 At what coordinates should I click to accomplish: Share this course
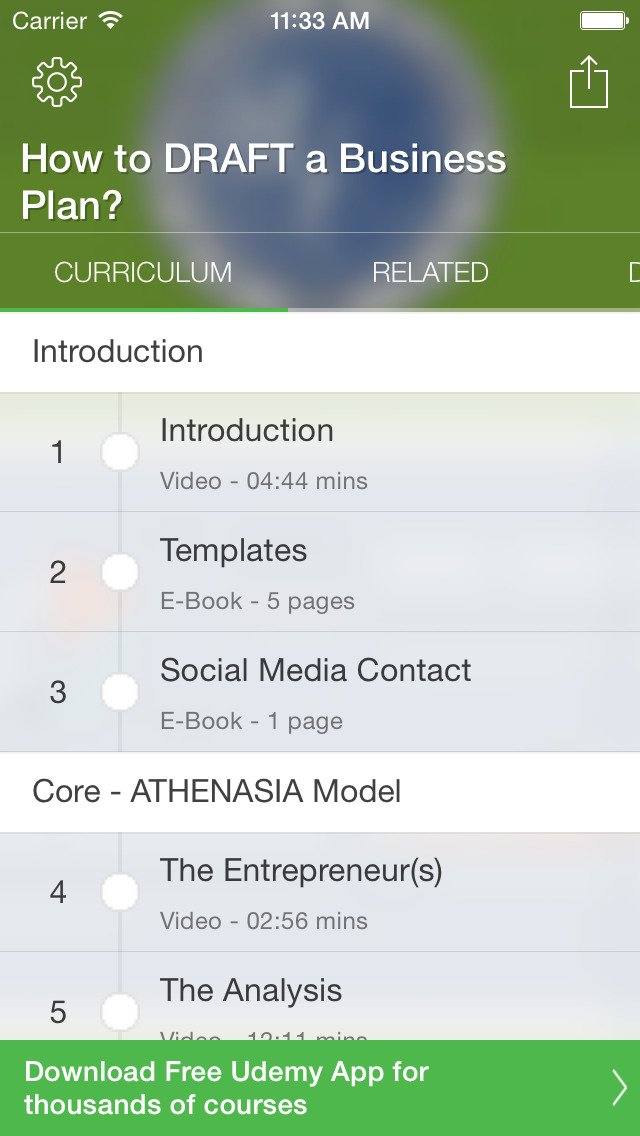588,81
